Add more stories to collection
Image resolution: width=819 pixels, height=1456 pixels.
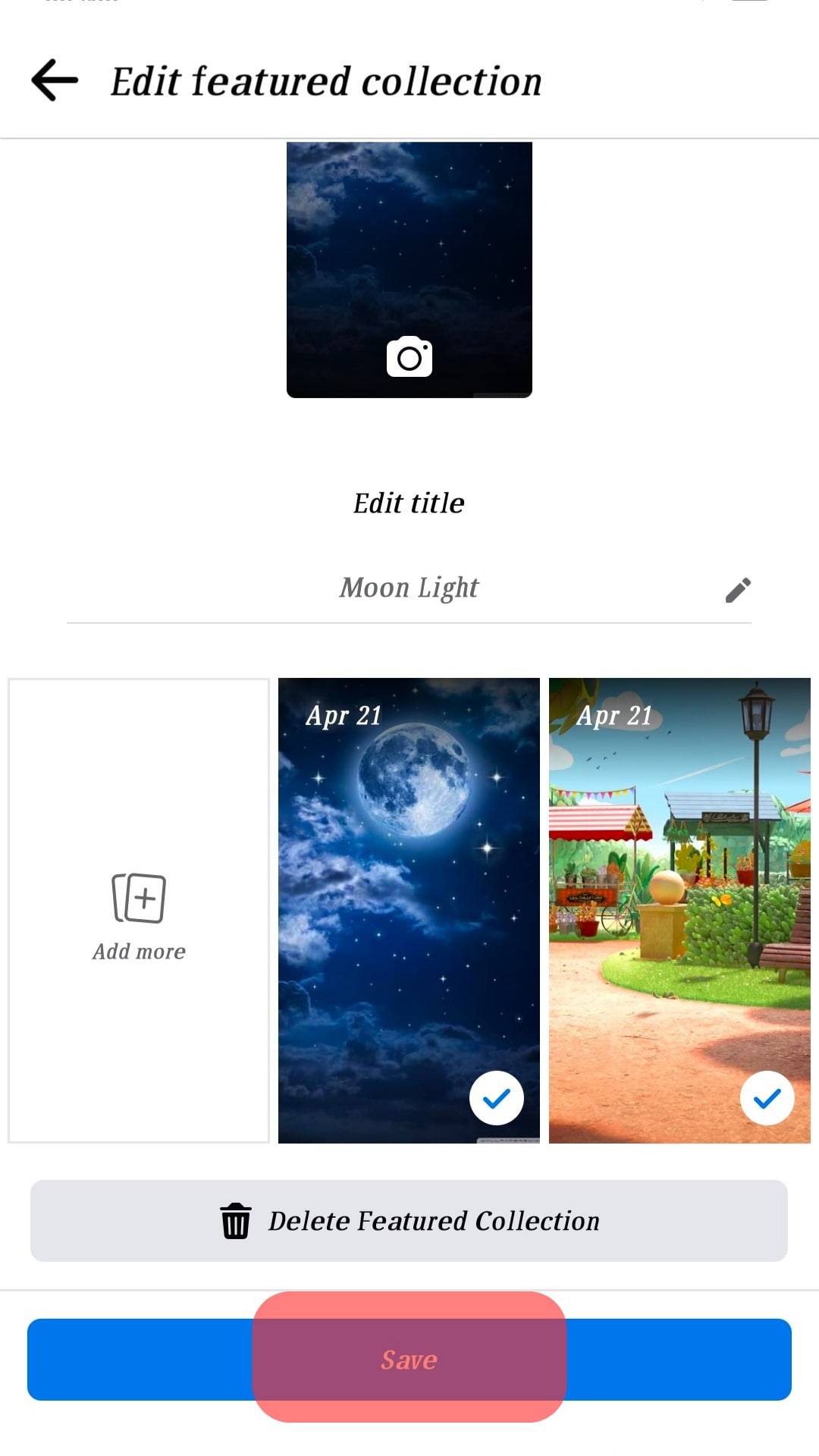(139, 910)
